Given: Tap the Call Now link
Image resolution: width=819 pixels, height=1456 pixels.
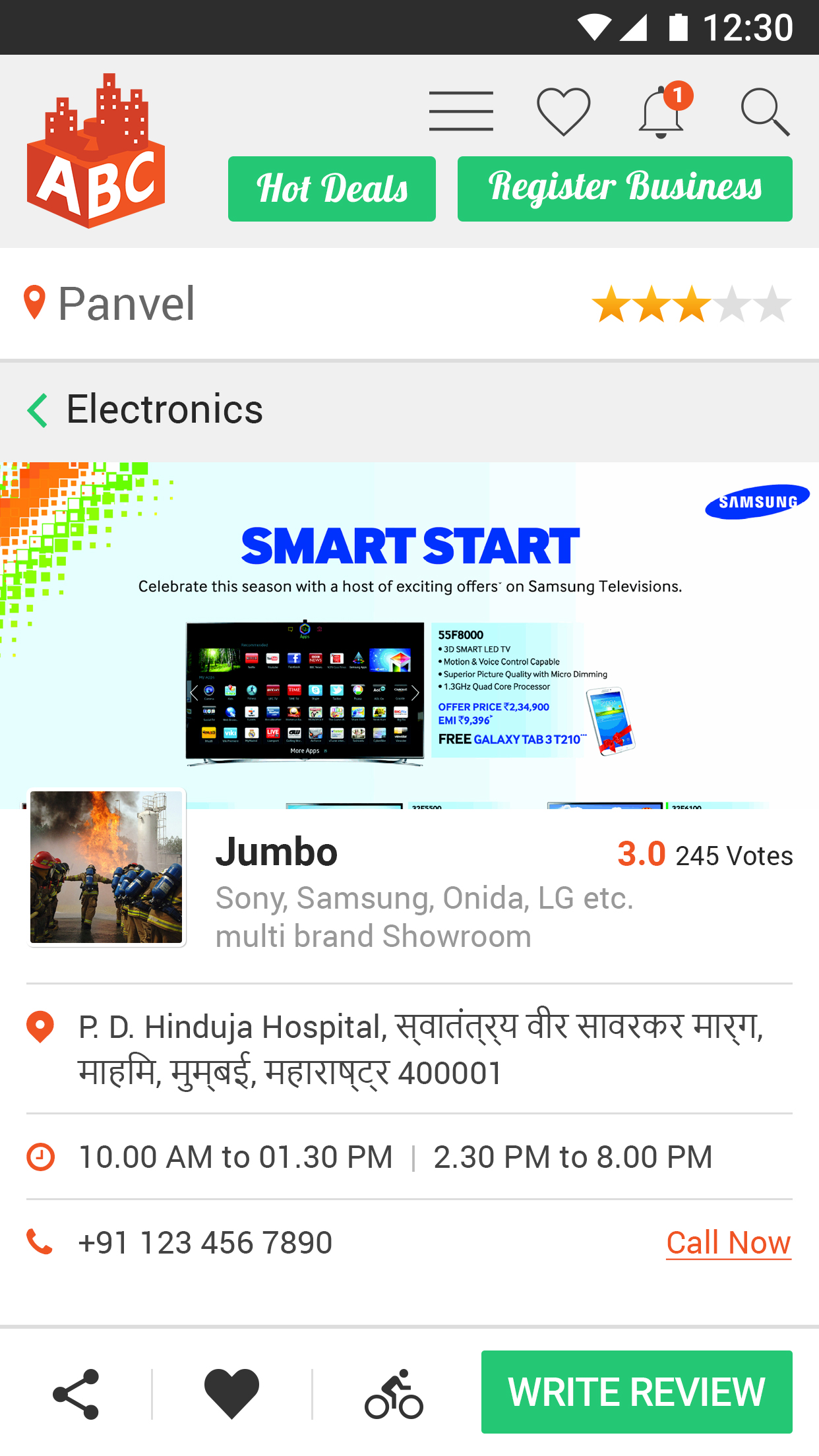Looking at the screenshot, I should click(728, 1243).
